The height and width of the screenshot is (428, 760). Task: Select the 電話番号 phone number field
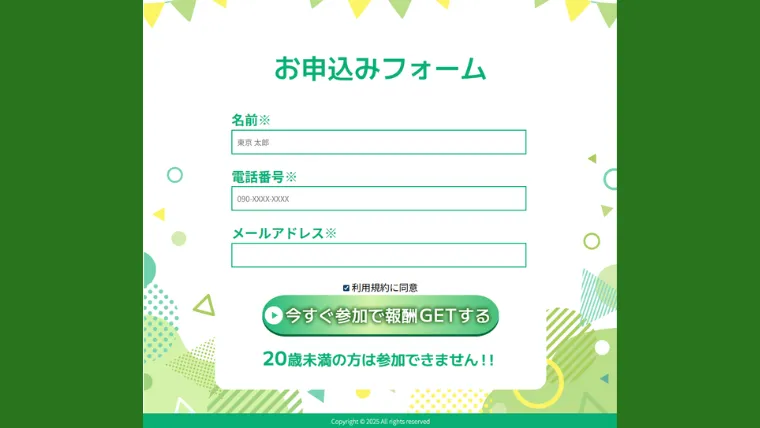(378, 199)
